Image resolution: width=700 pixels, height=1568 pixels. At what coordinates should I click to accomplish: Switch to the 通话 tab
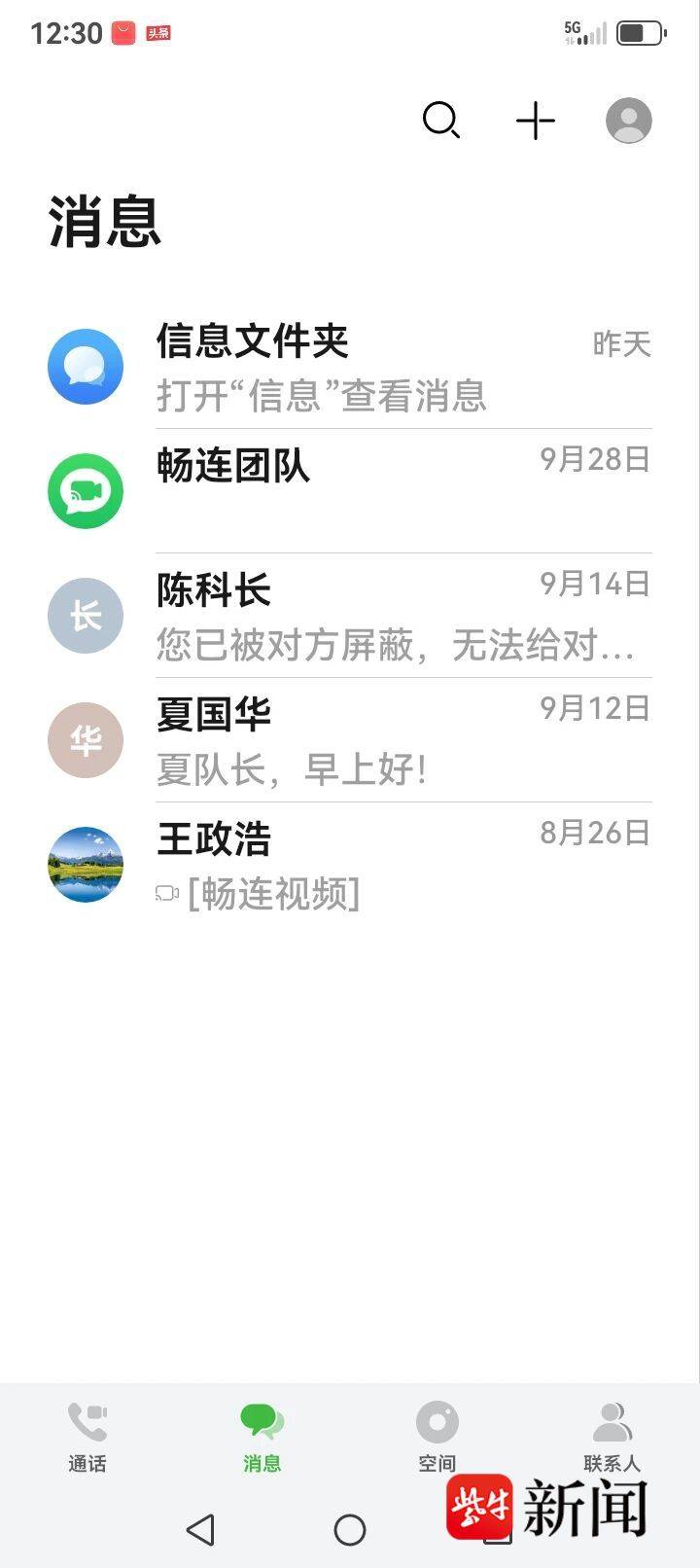pos(87,1437)
